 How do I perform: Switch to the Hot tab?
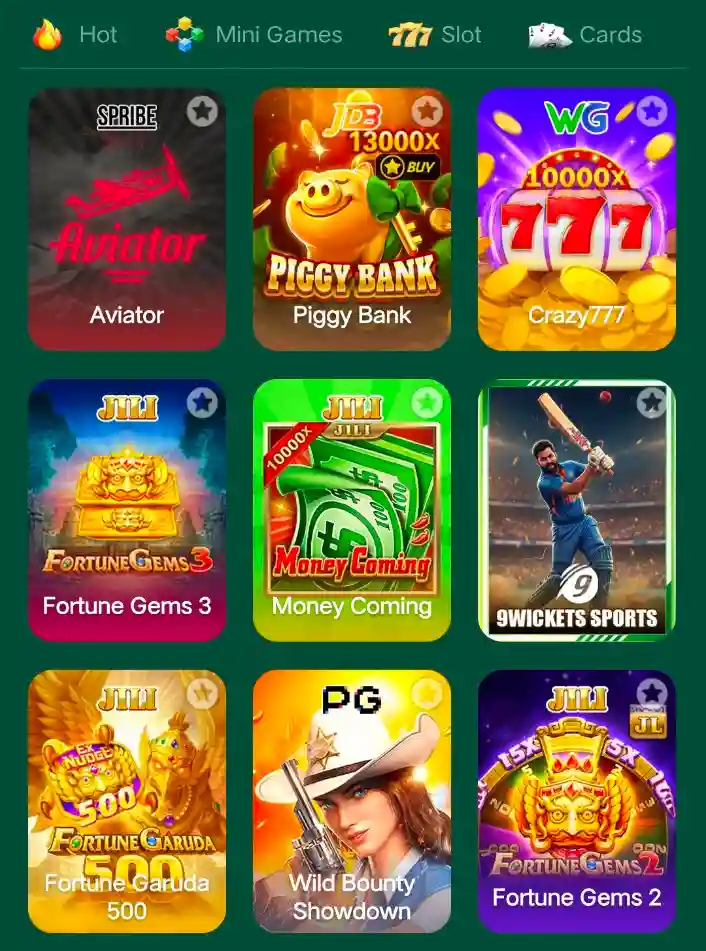click(x=74, y=35)
